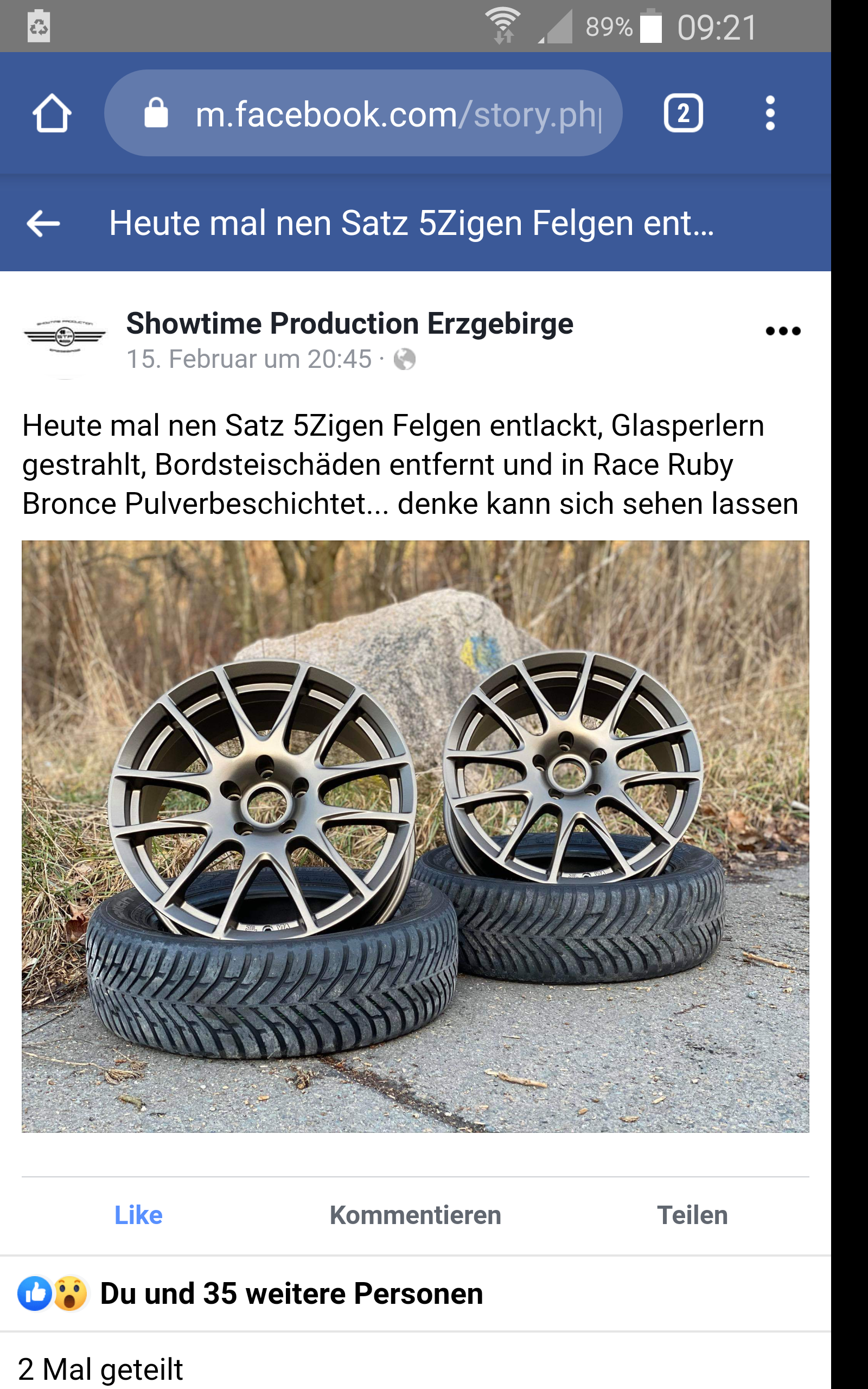This screenshot has width=868, height=1389.
Task: View the bronze rims photo full screen
Action: click(415, 836)
